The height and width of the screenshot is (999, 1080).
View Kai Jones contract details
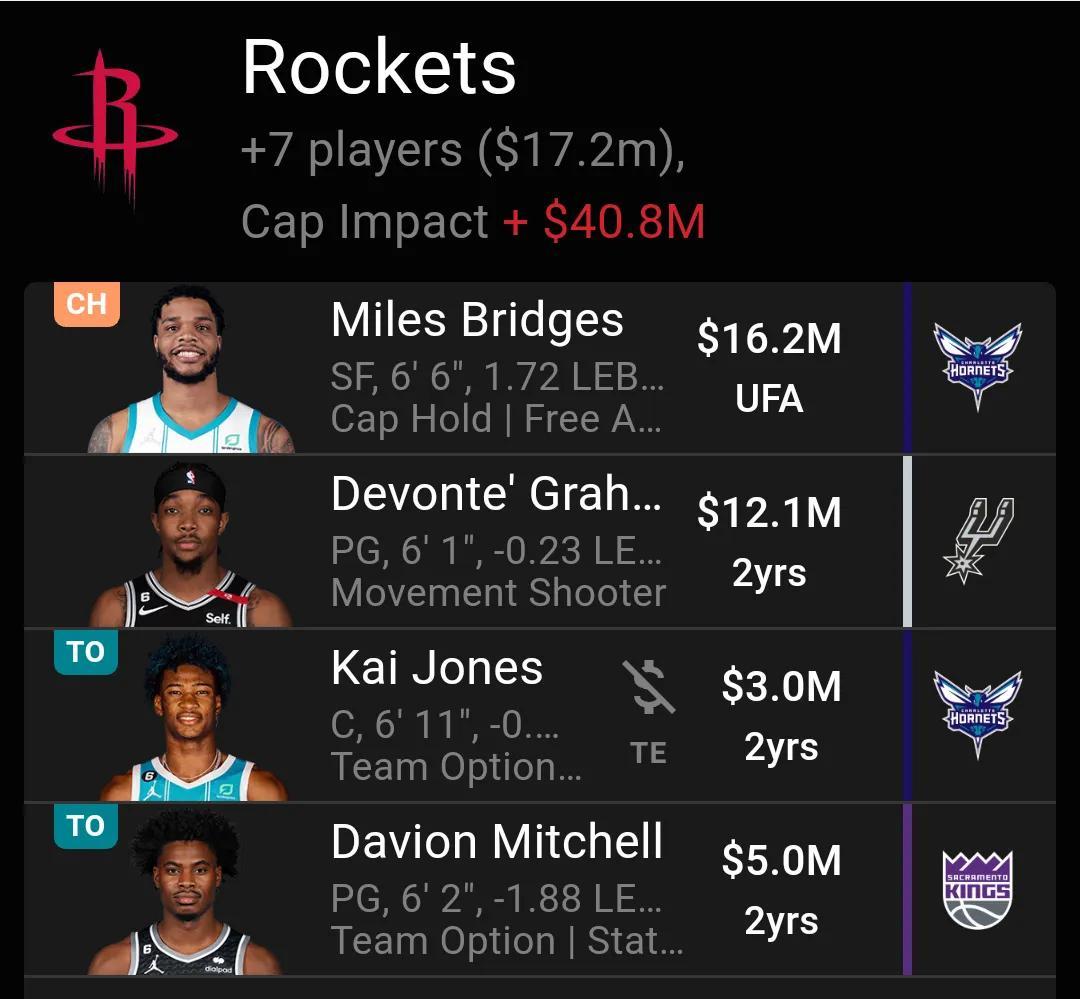781,715
